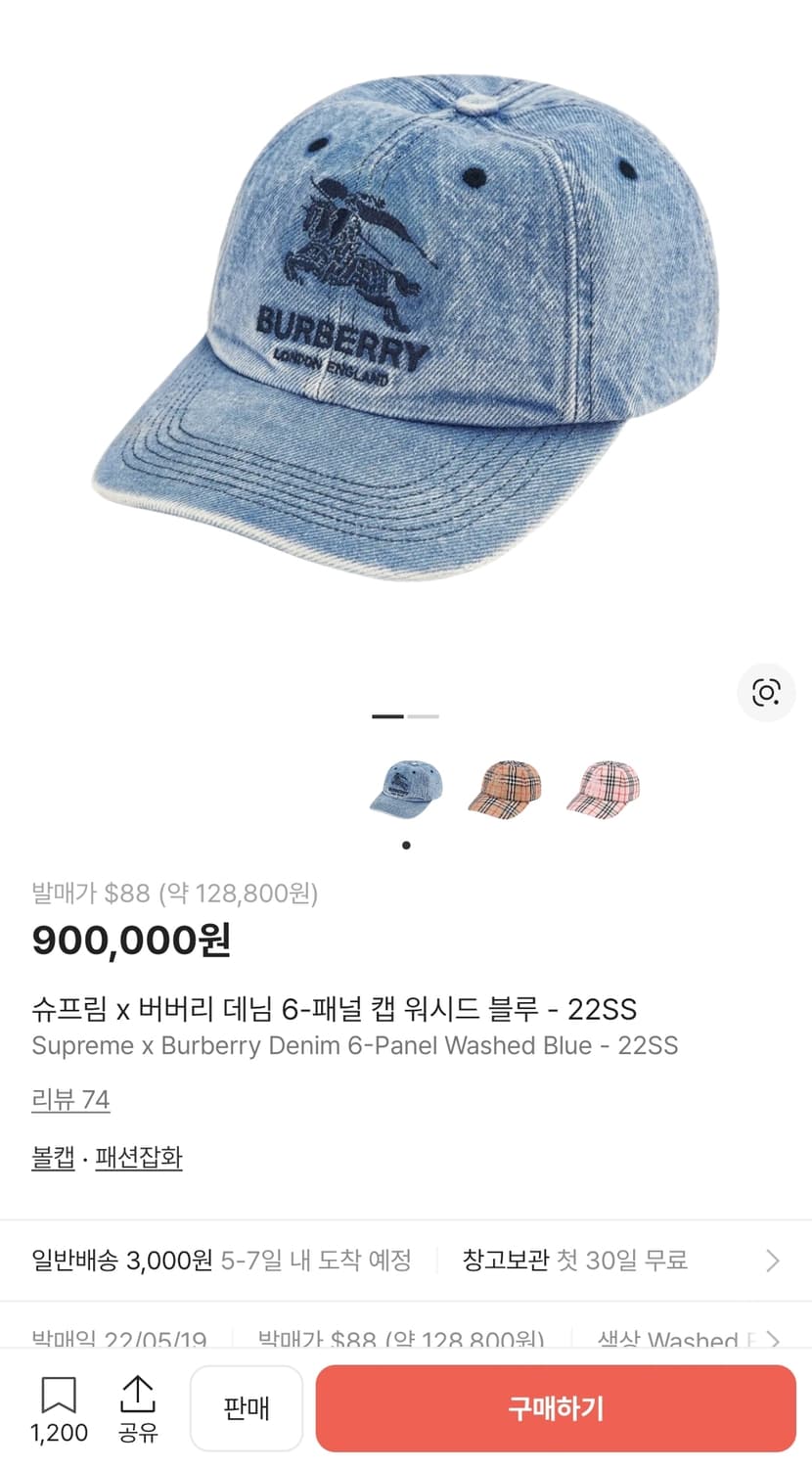Bookmark the product using the save icon
Viewport: 812px width, 1468px height.
coord(59,1393)
